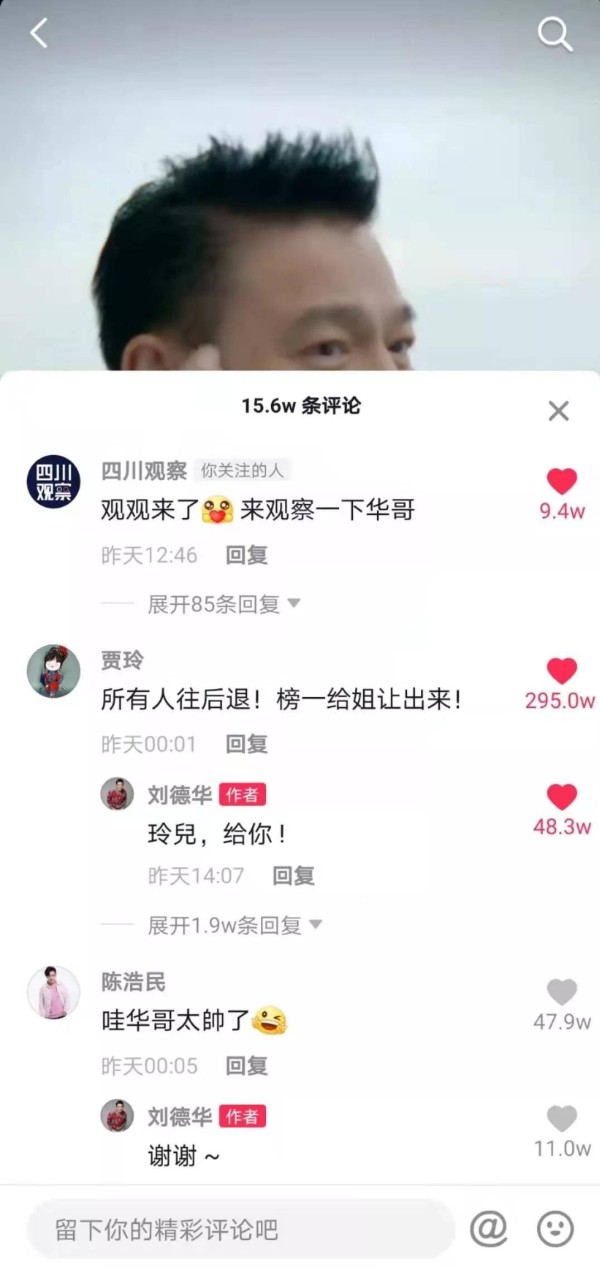Go back using the top-left arrow
The height and width of the screenshot is (1269, 600).
pos(39,33)
